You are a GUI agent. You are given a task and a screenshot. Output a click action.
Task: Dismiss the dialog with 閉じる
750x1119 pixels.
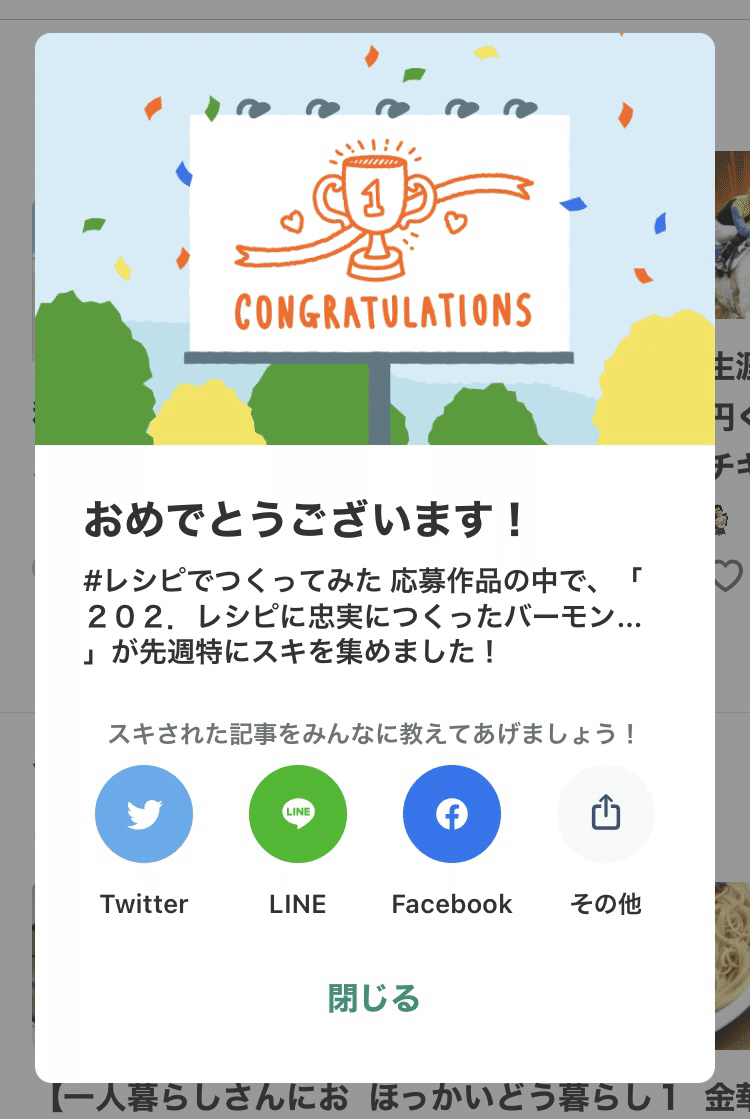(x=374, y=998)
